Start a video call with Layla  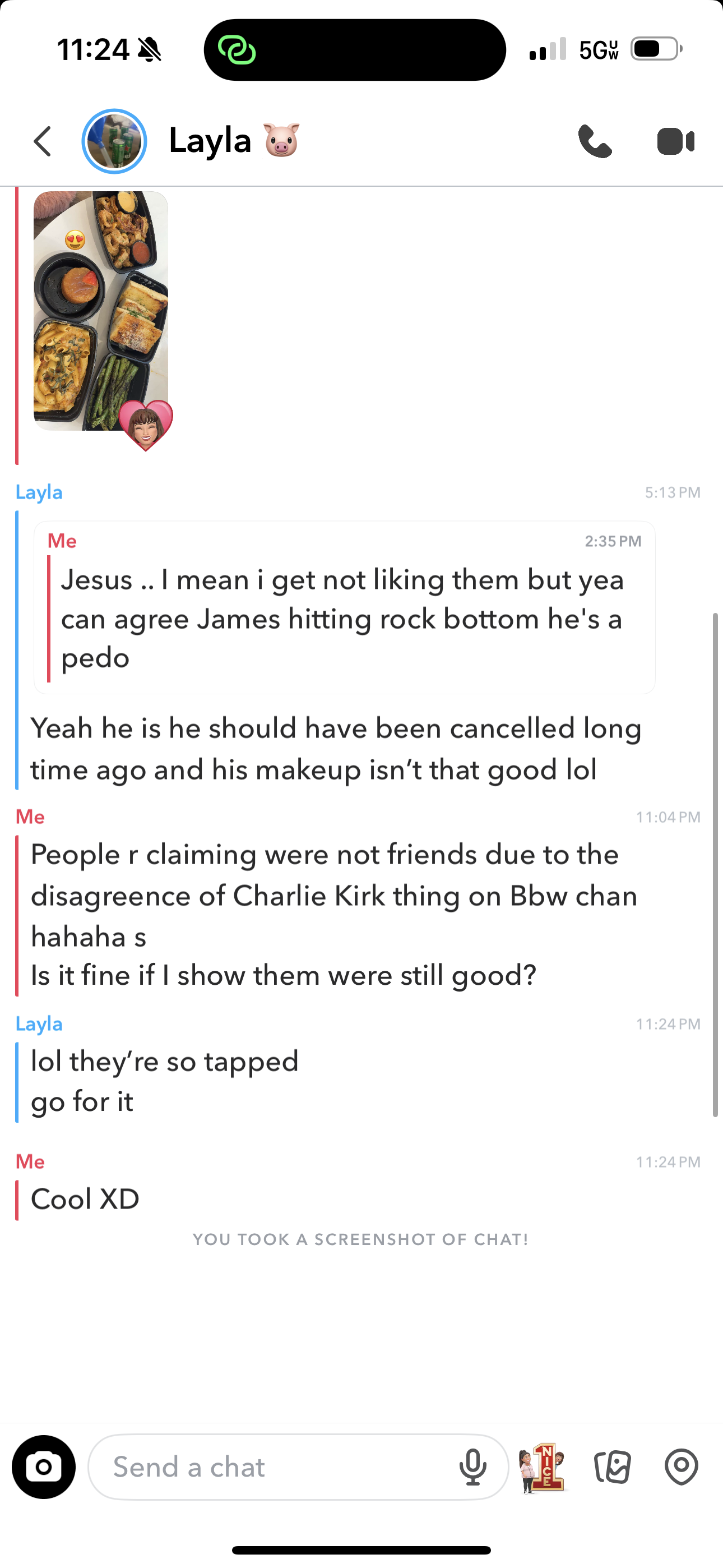[x=675, y=141]
